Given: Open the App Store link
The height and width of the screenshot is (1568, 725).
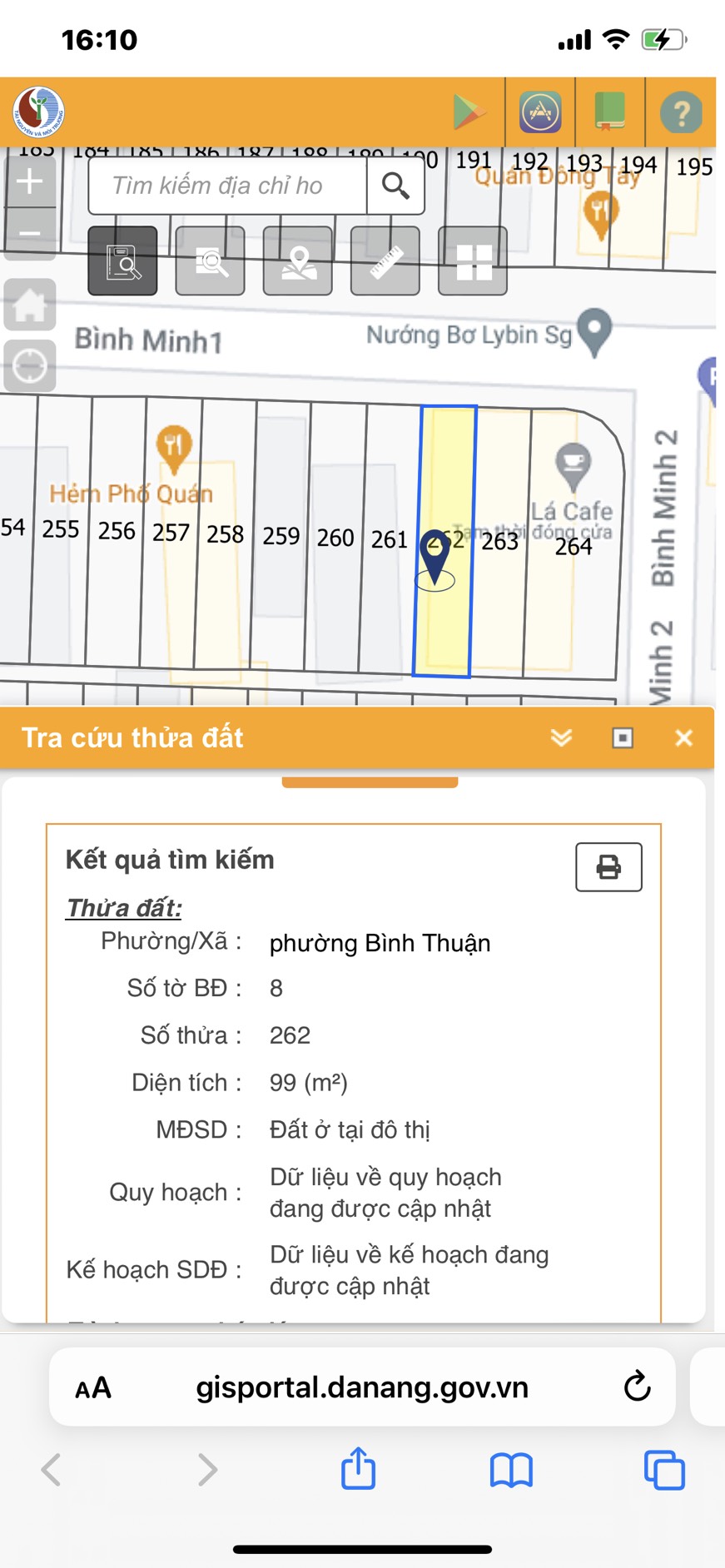Looking at the screenshot, I should tap(540, 112).
